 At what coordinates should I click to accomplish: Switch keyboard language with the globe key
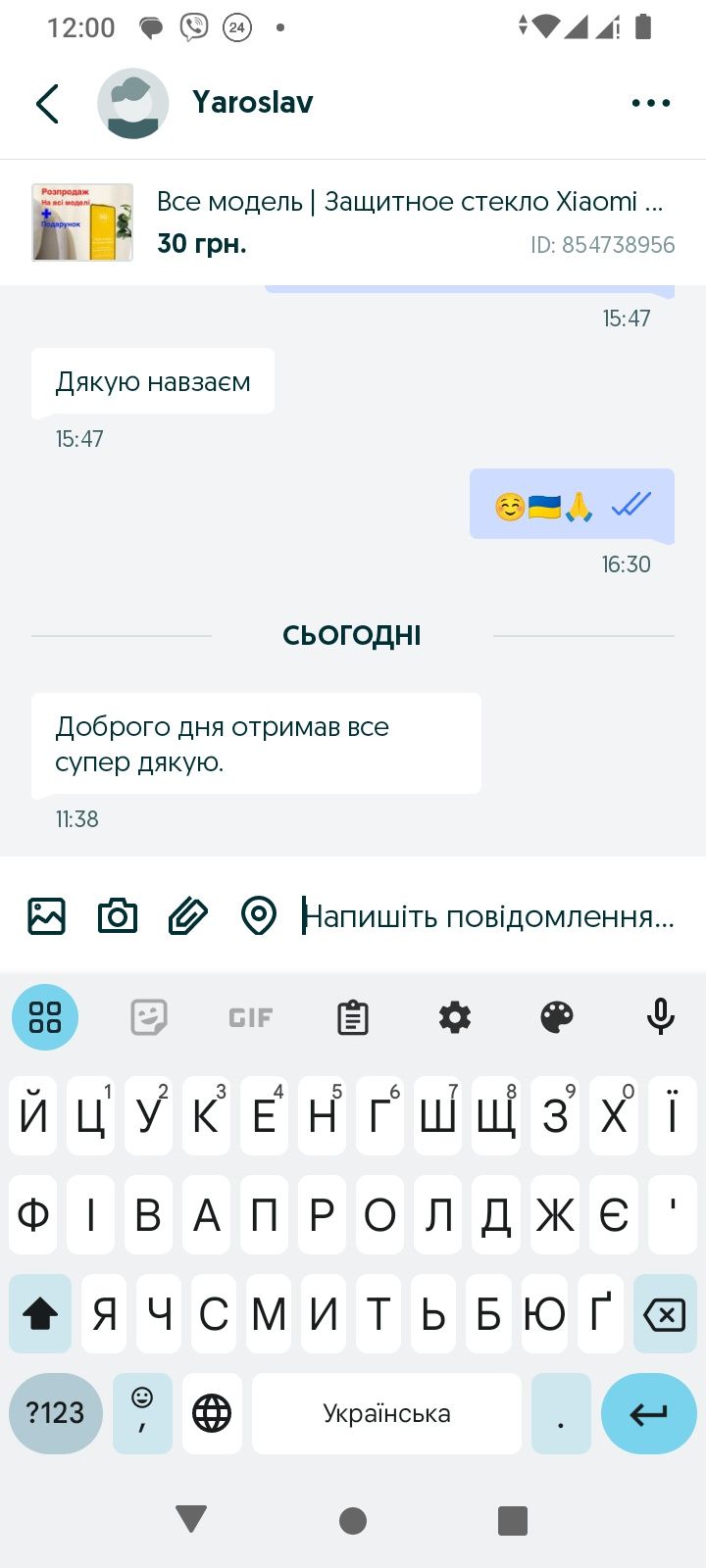pos(212,1413)
